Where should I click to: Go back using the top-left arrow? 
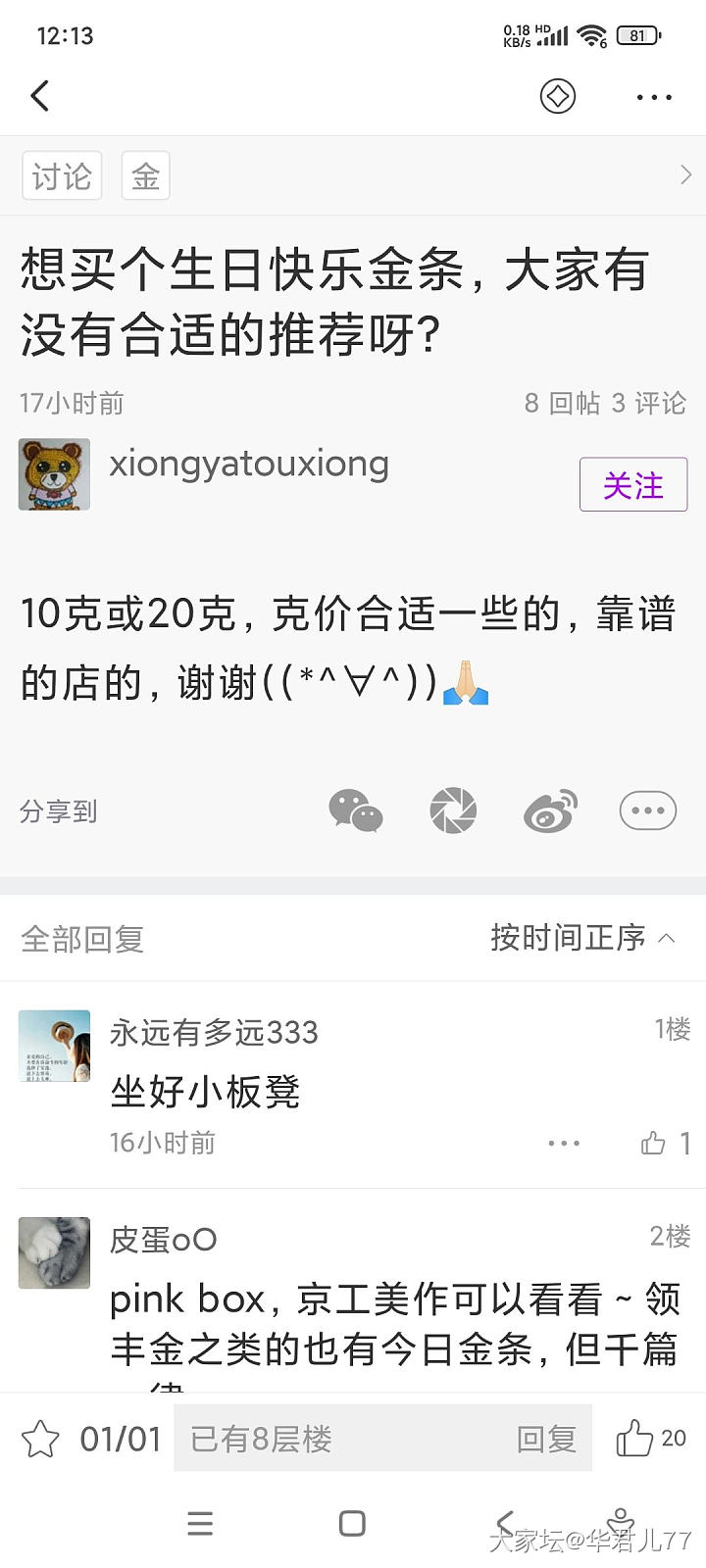(x=40, y=96)
